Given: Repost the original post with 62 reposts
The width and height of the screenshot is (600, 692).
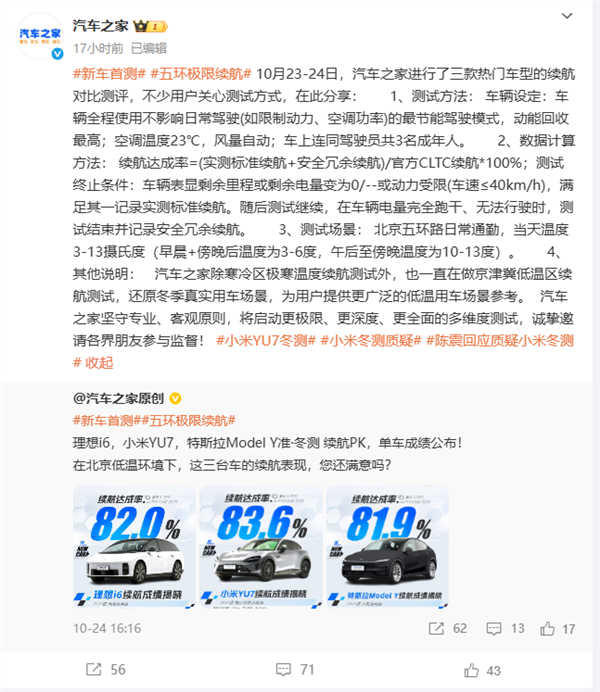Looking at the screenshot, I should [448, 628].
